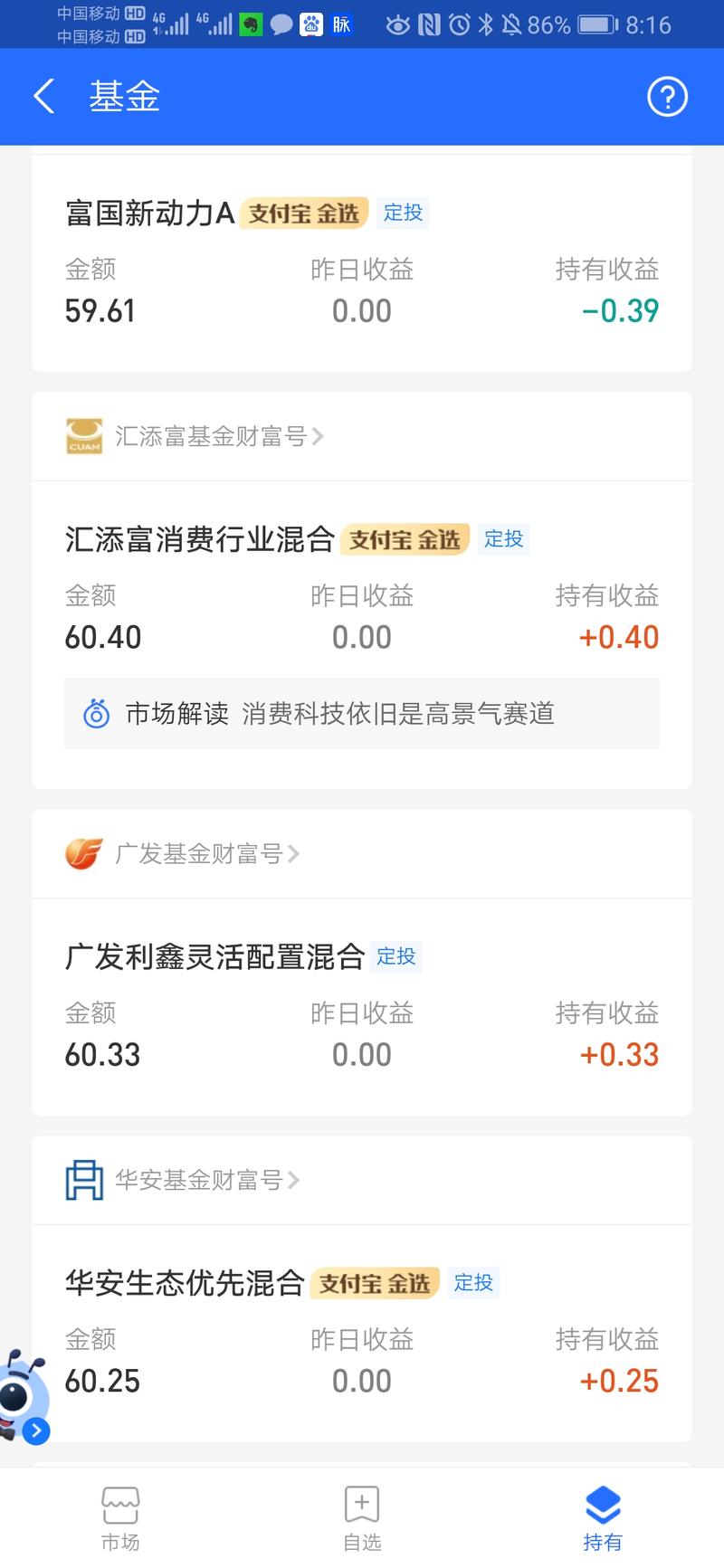Check the battery level indicator in status bar
The image size is (724, 1568).
pos(599,25)
